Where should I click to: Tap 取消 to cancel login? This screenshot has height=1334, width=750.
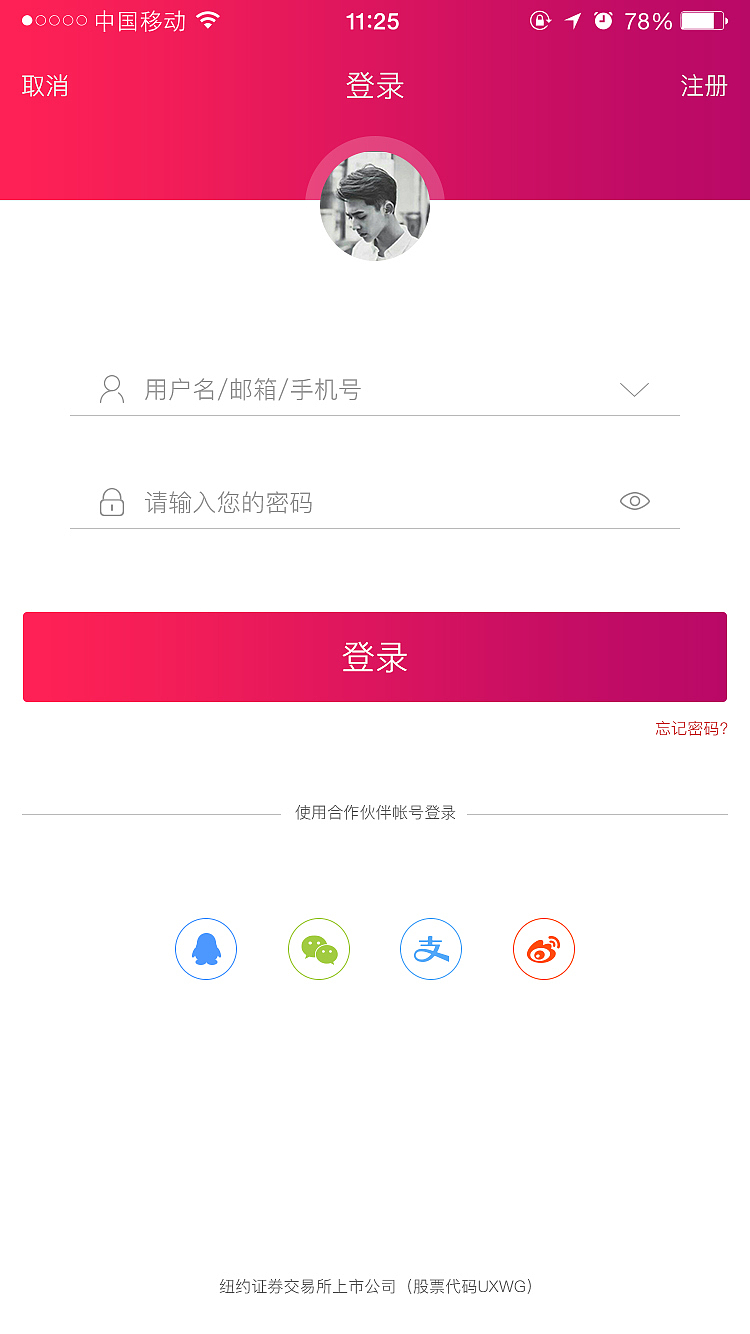44,86
